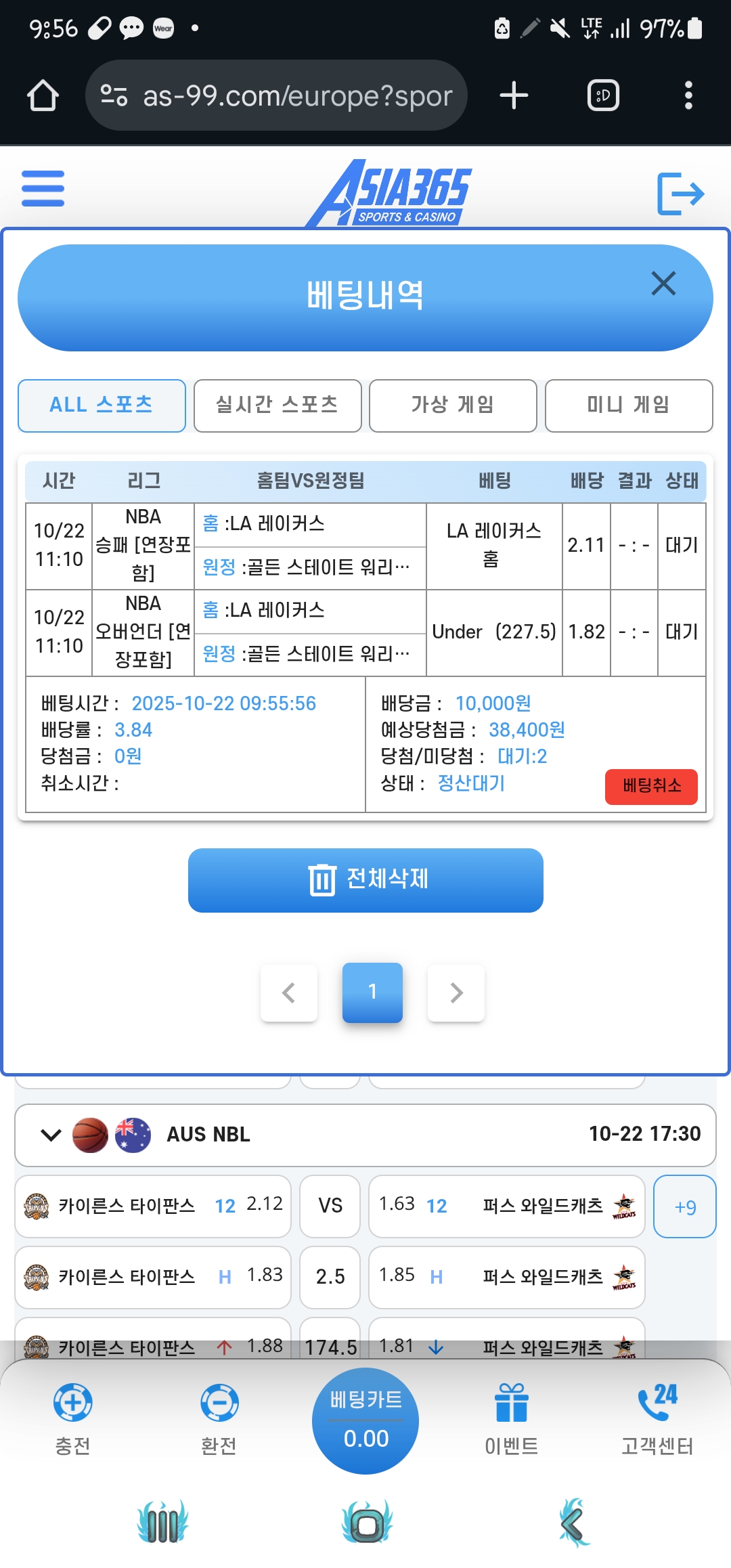731x1568 pixels.
Task: Open the hamburger menu
Action: click(x=43, y=188)
